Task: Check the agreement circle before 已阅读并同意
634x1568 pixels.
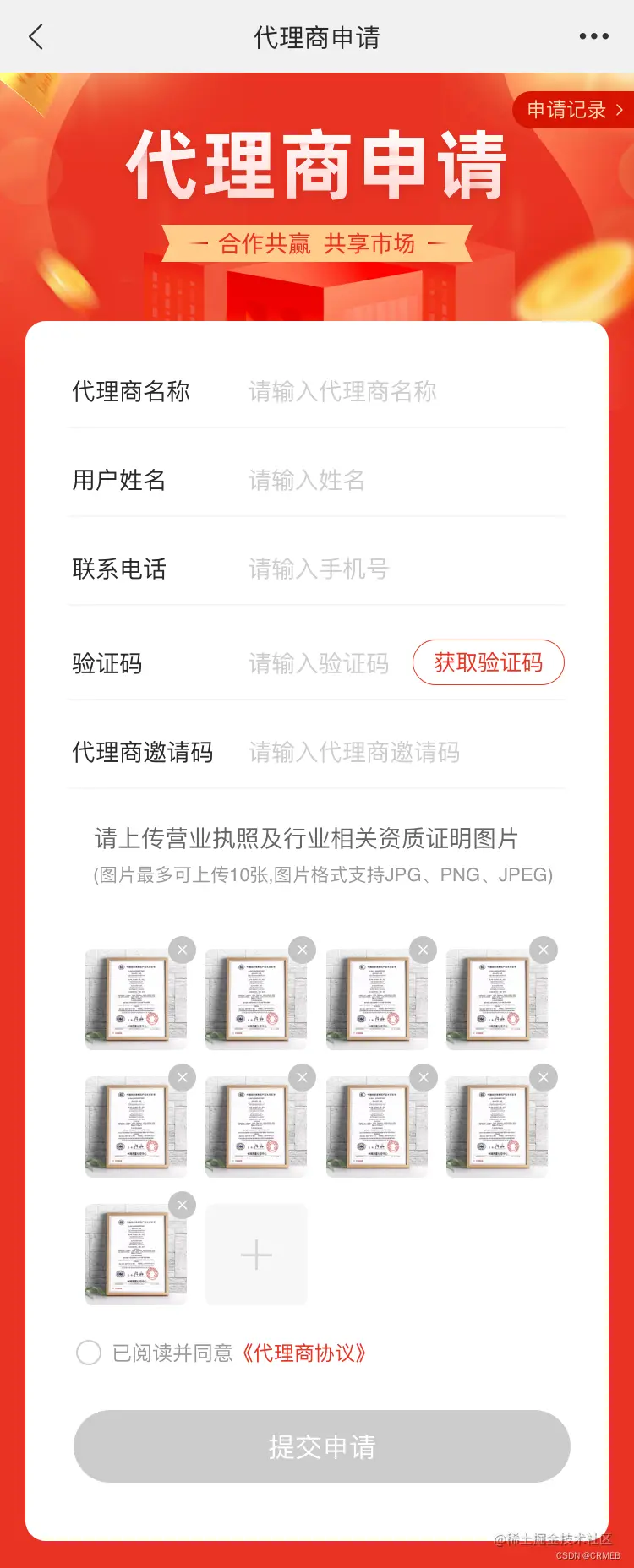Action: [x=88, y=1353]
